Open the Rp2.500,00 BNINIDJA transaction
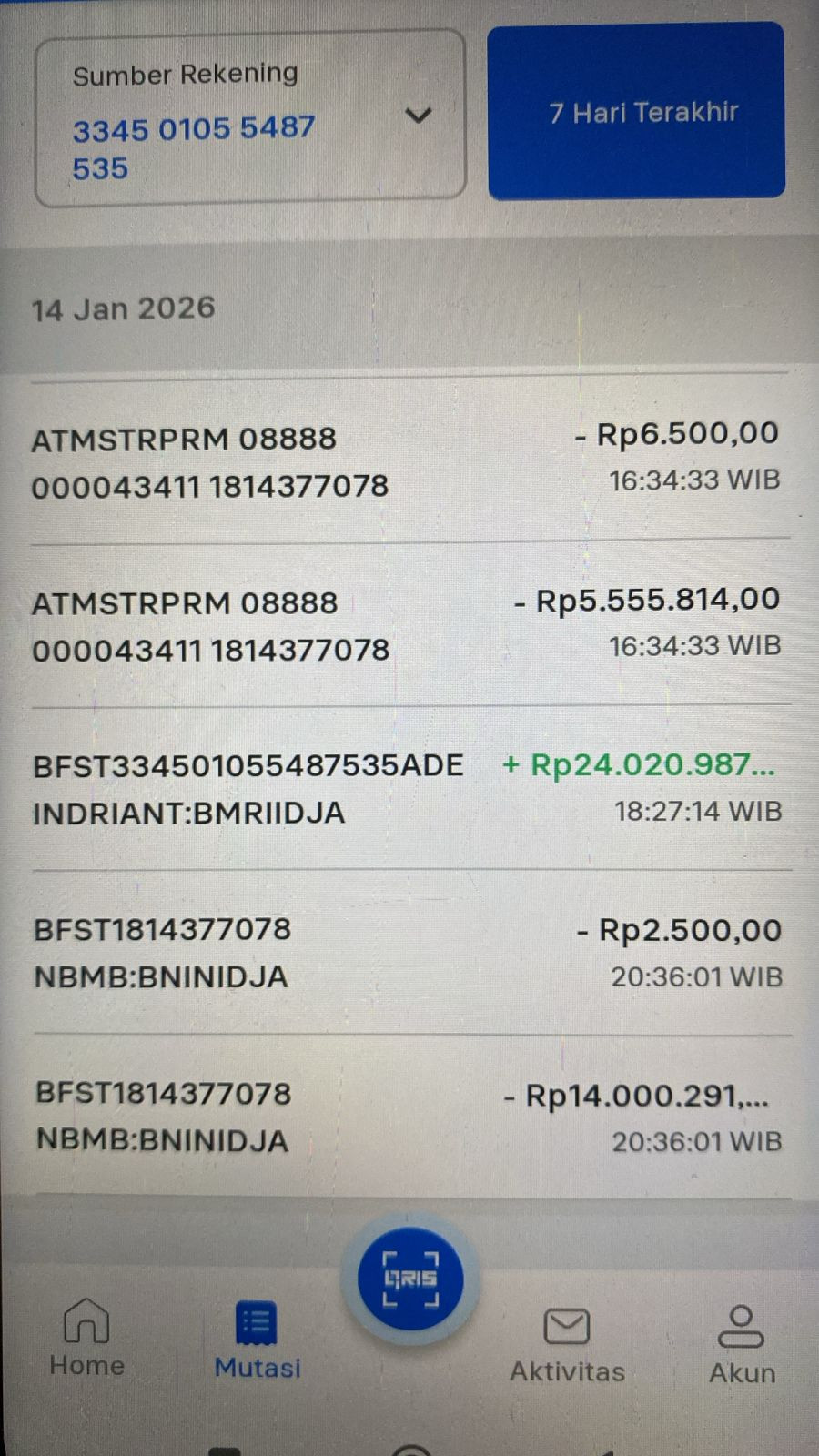The image size is (819, 1456). tap(409, 953)
